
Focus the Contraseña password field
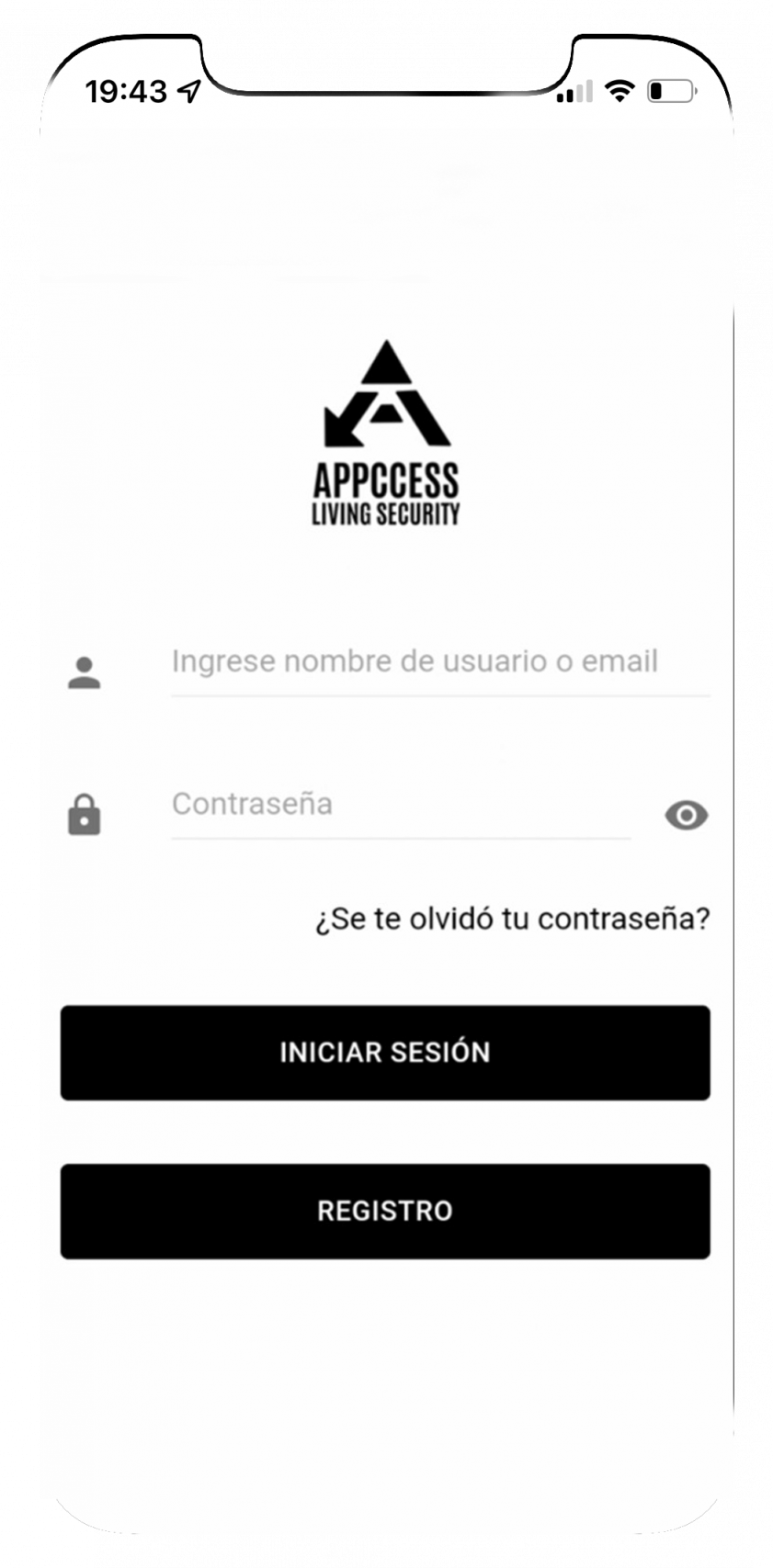tap(400, 805)
